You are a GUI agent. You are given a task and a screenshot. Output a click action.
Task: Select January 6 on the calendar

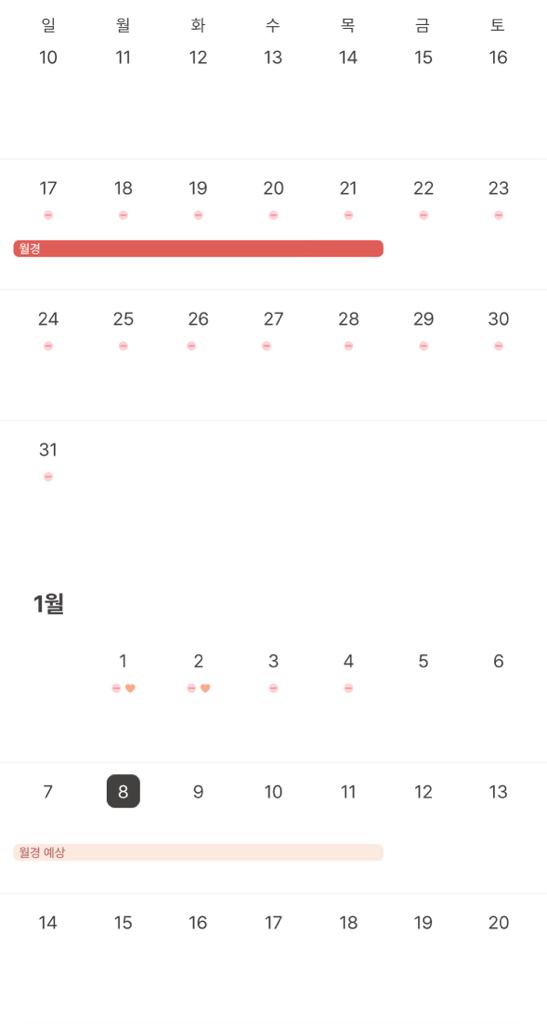[499, 661]
